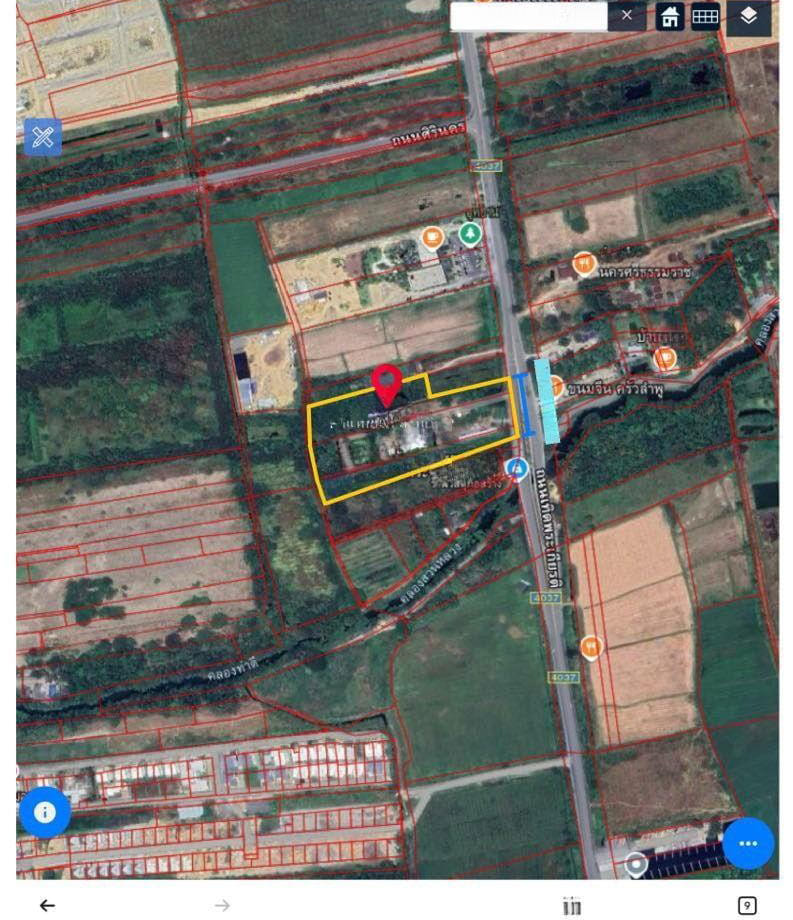Open the grid view icon
This screenshot has height=920, width=793.
pos(705,16)
